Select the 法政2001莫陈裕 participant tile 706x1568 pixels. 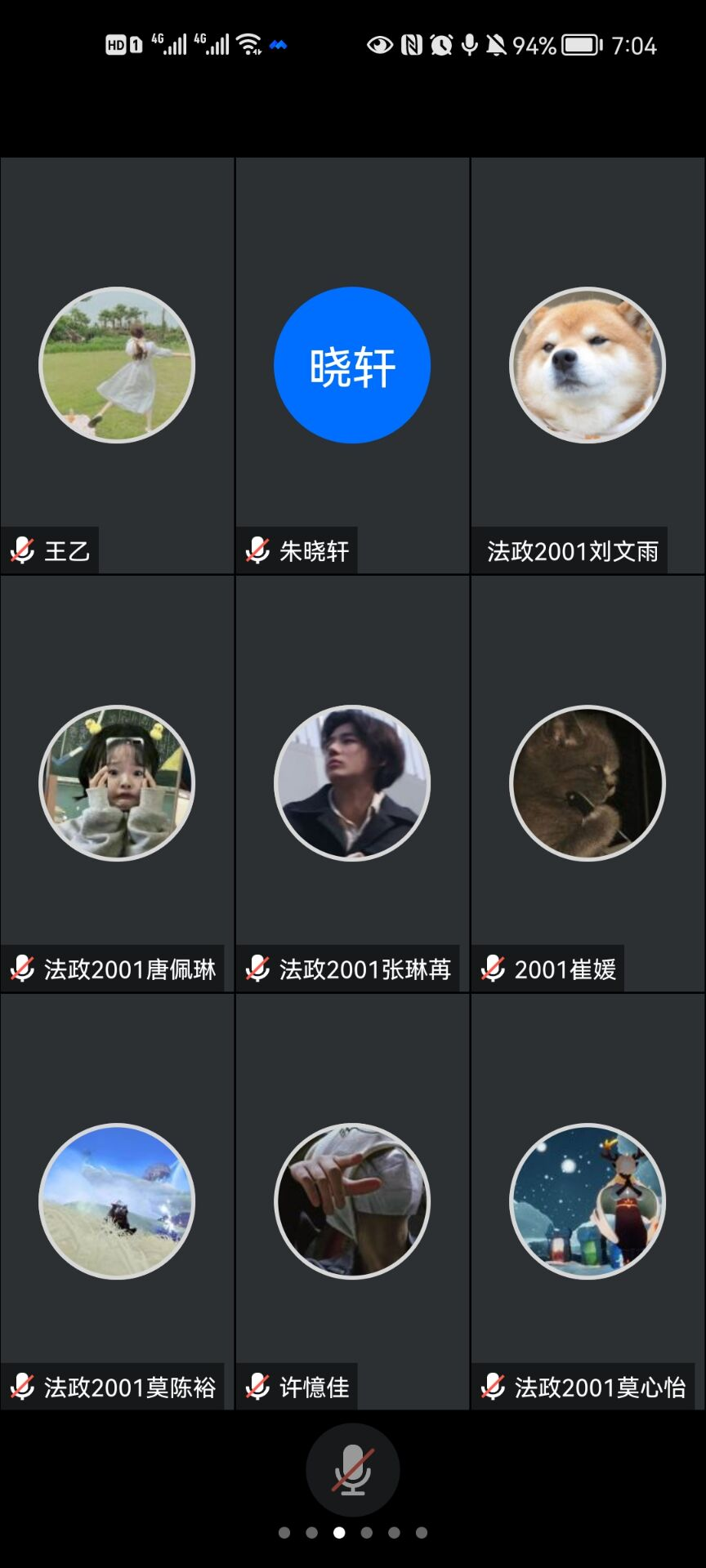click(x=117, y=1201)
